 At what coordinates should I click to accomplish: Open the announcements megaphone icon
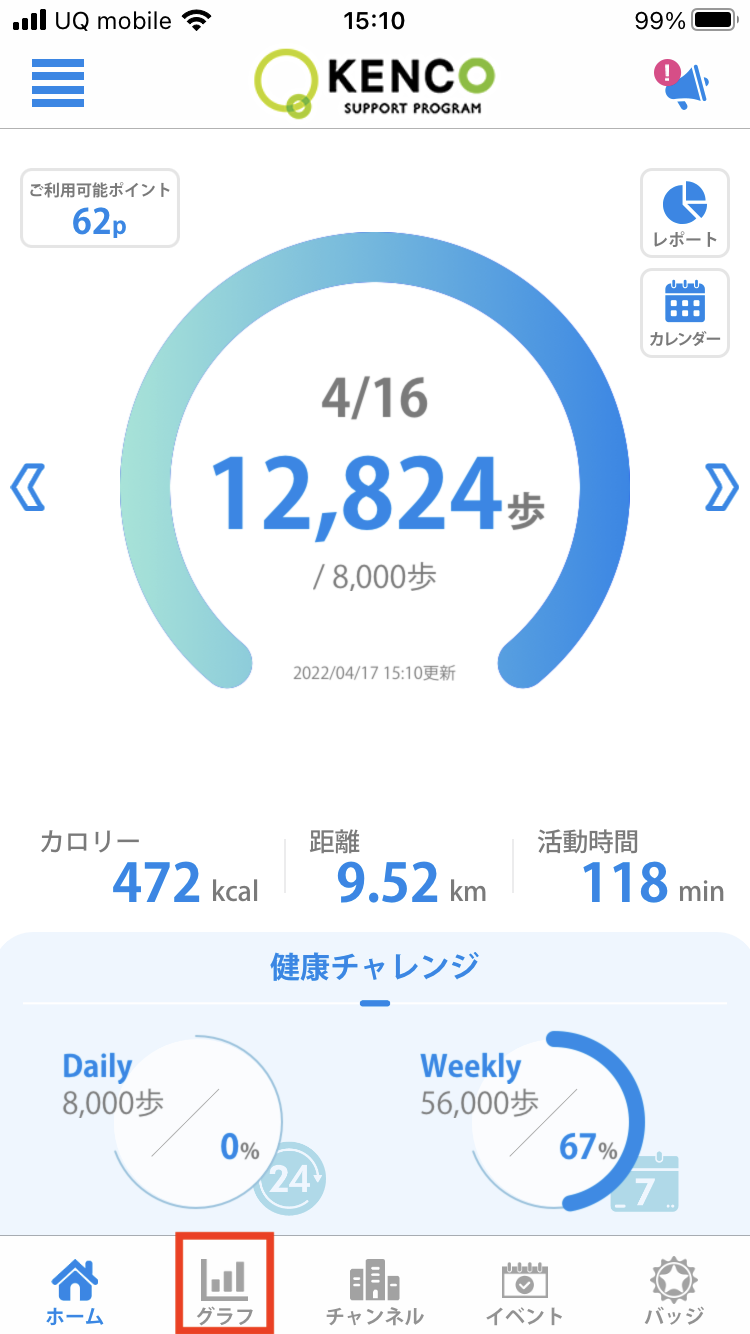pos(684,84)
